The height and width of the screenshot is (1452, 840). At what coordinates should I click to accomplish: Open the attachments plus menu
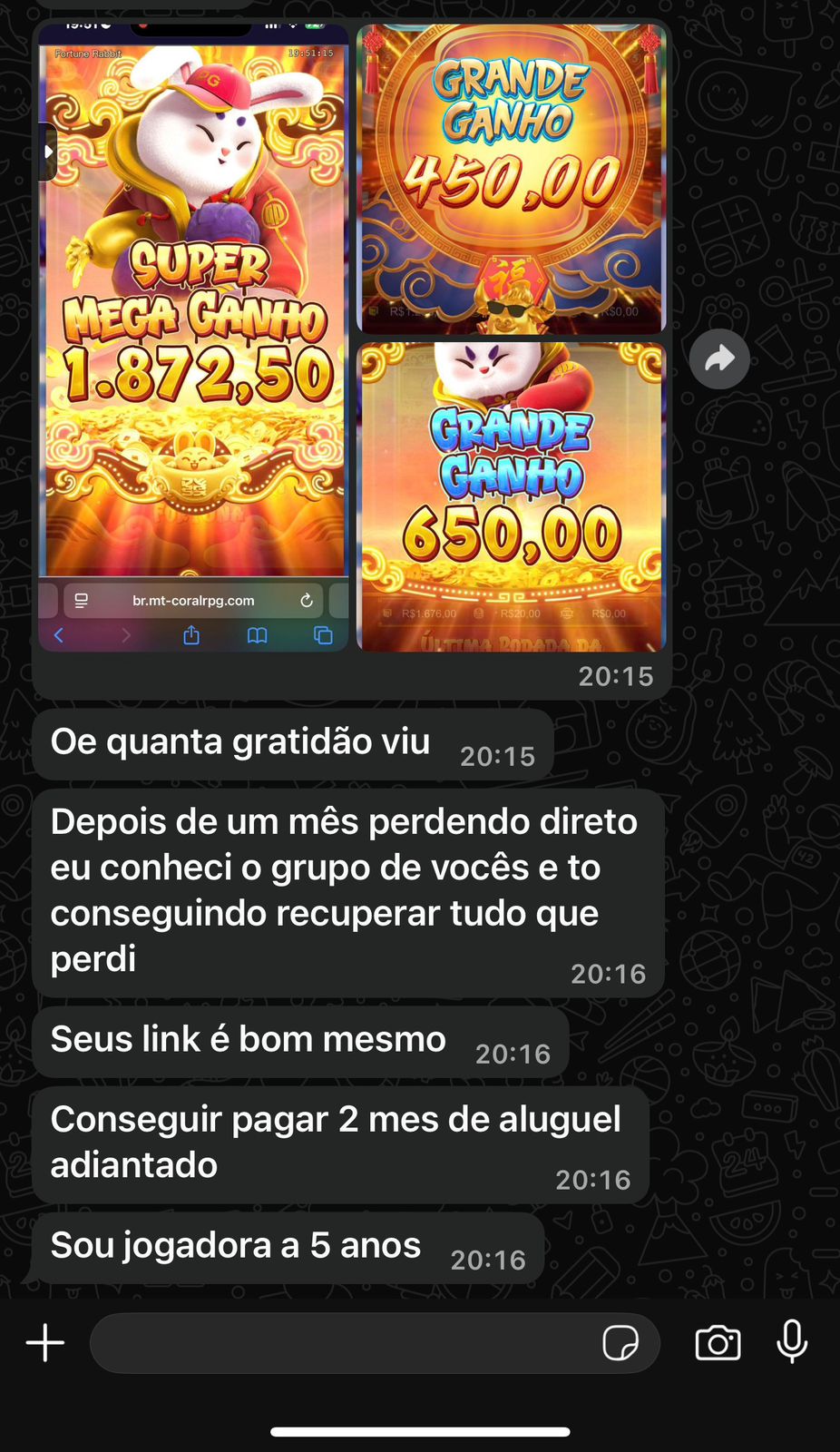(45, 1343)
